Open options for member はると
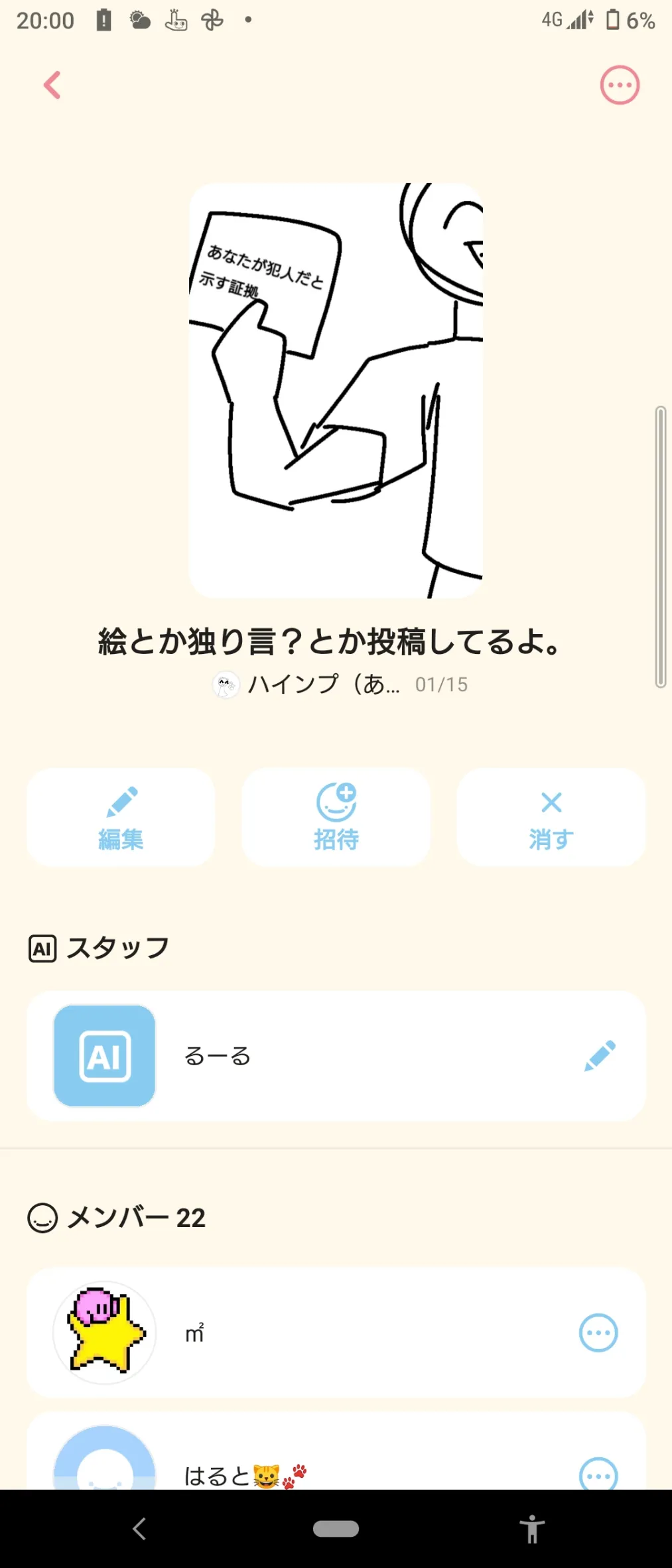 coord(598,1475)
